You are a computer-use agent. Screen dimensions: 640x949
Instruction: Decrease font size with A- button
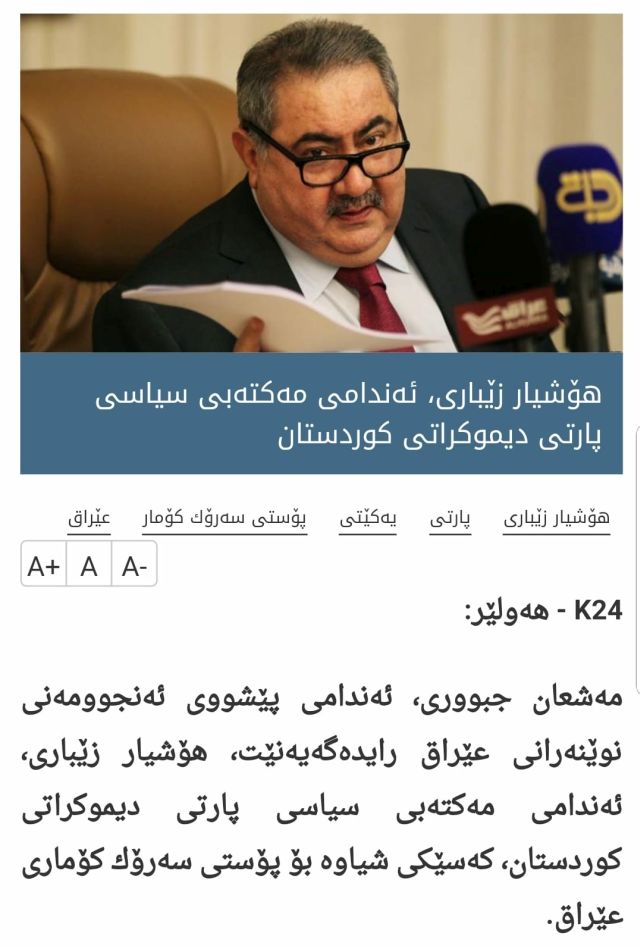[x=134, y=567]
